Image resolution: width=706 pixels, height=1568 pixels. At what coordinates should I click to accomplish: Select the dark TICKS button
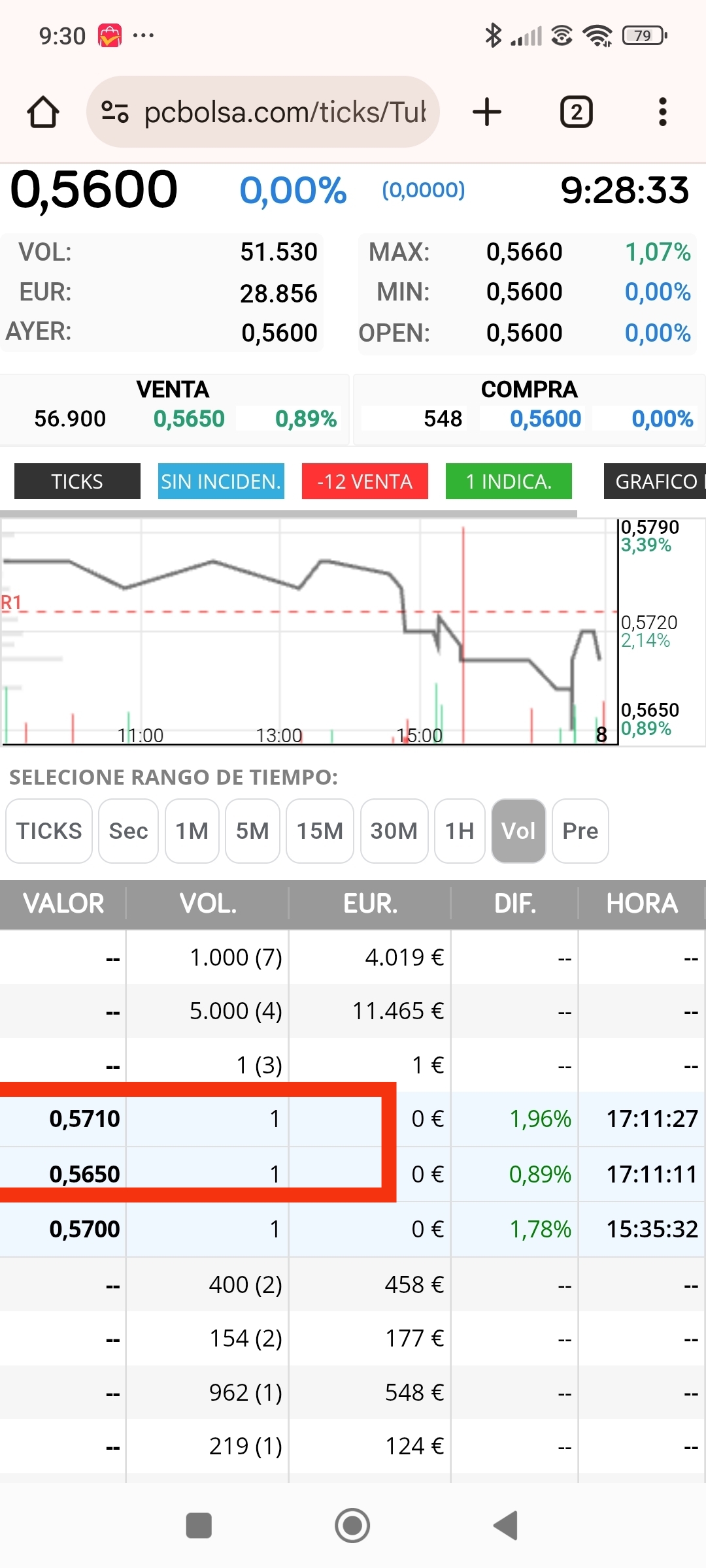[77, 482]
